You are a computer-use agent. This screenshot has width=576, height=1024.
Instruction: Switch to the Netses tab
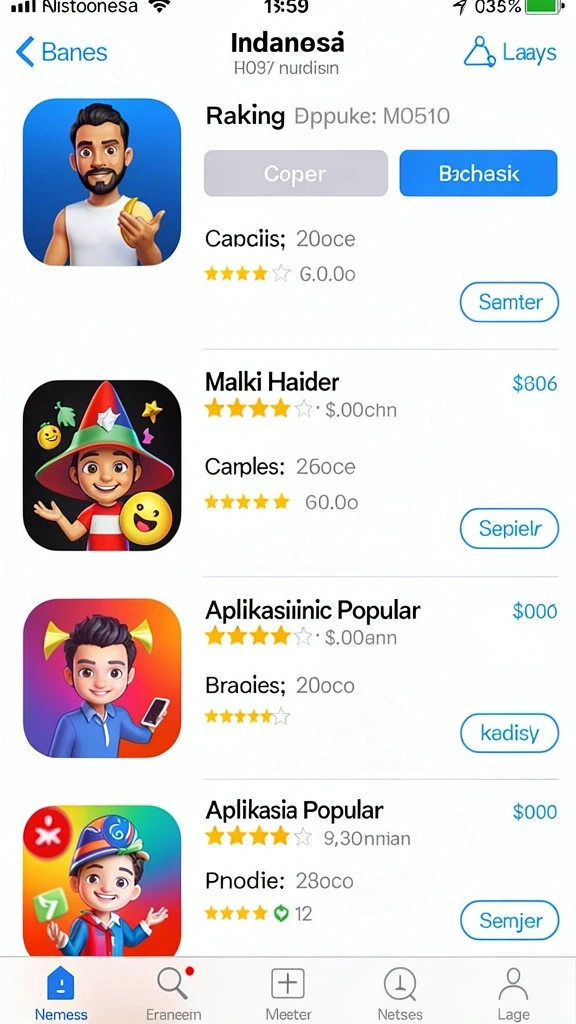(x=400, y=993)
